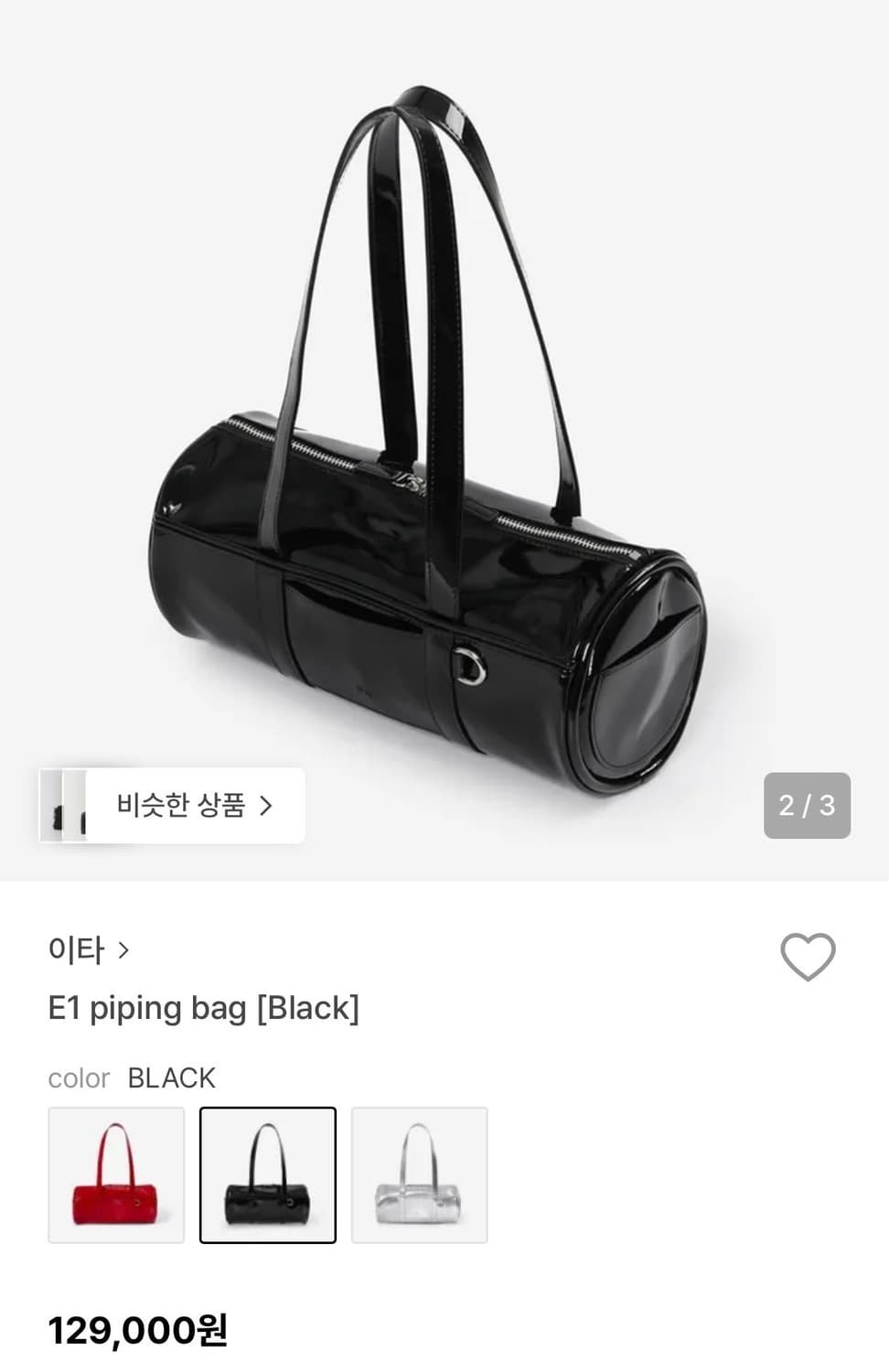Tap the color selector row label
889x1372 pixels.
pos(79,1078)
